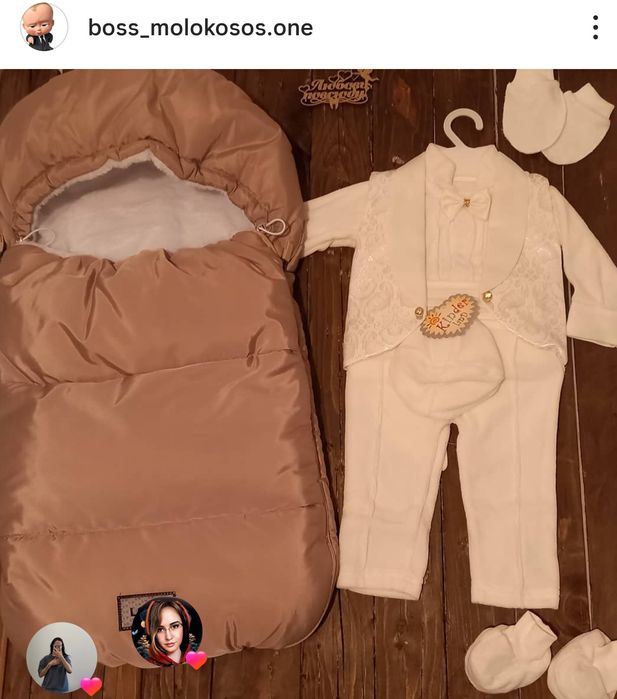Image resolution: width=617 pixels, height=699 pixels.
Task: Open boss_molokosos.one profile picture
Action: click(x=44, y=27)
